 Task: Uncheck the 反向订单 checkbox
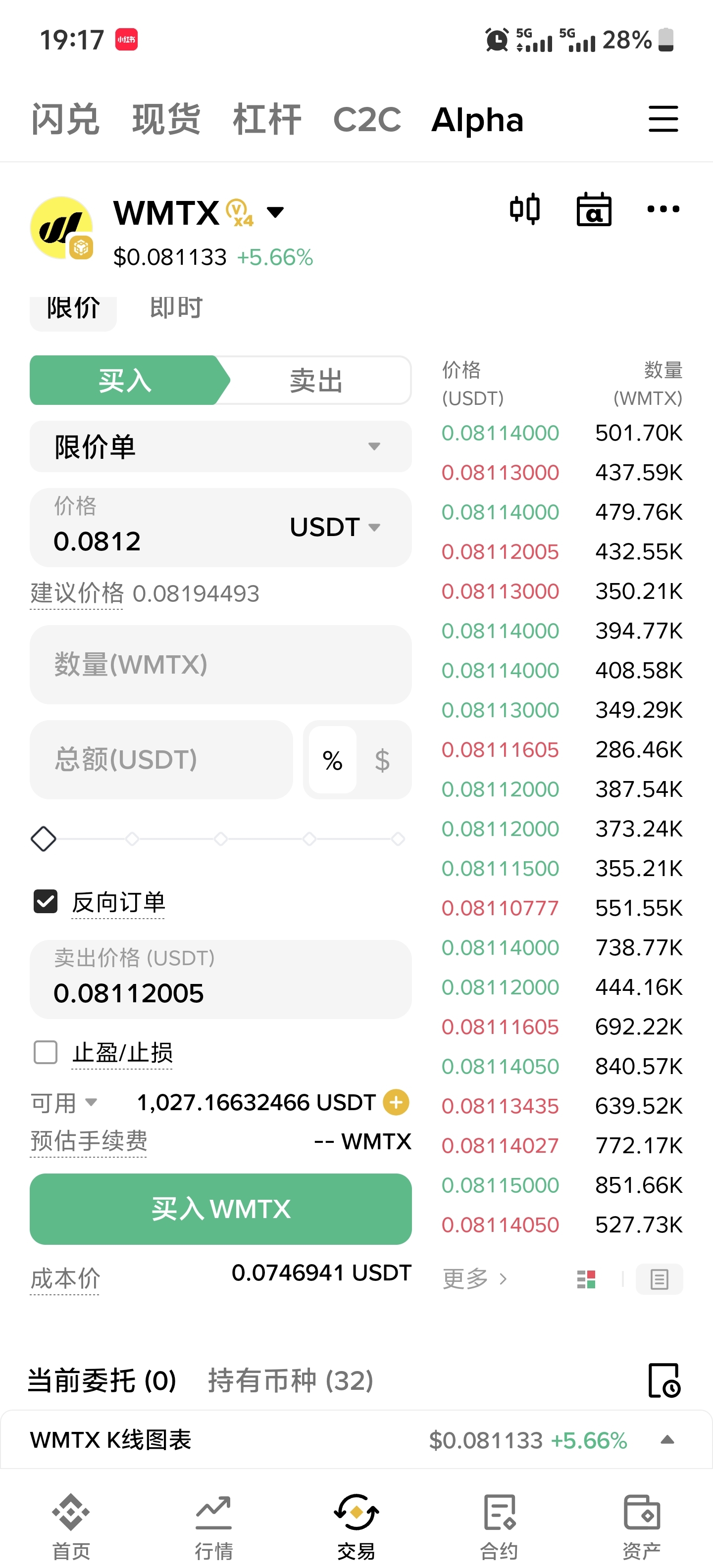[46, 902]
